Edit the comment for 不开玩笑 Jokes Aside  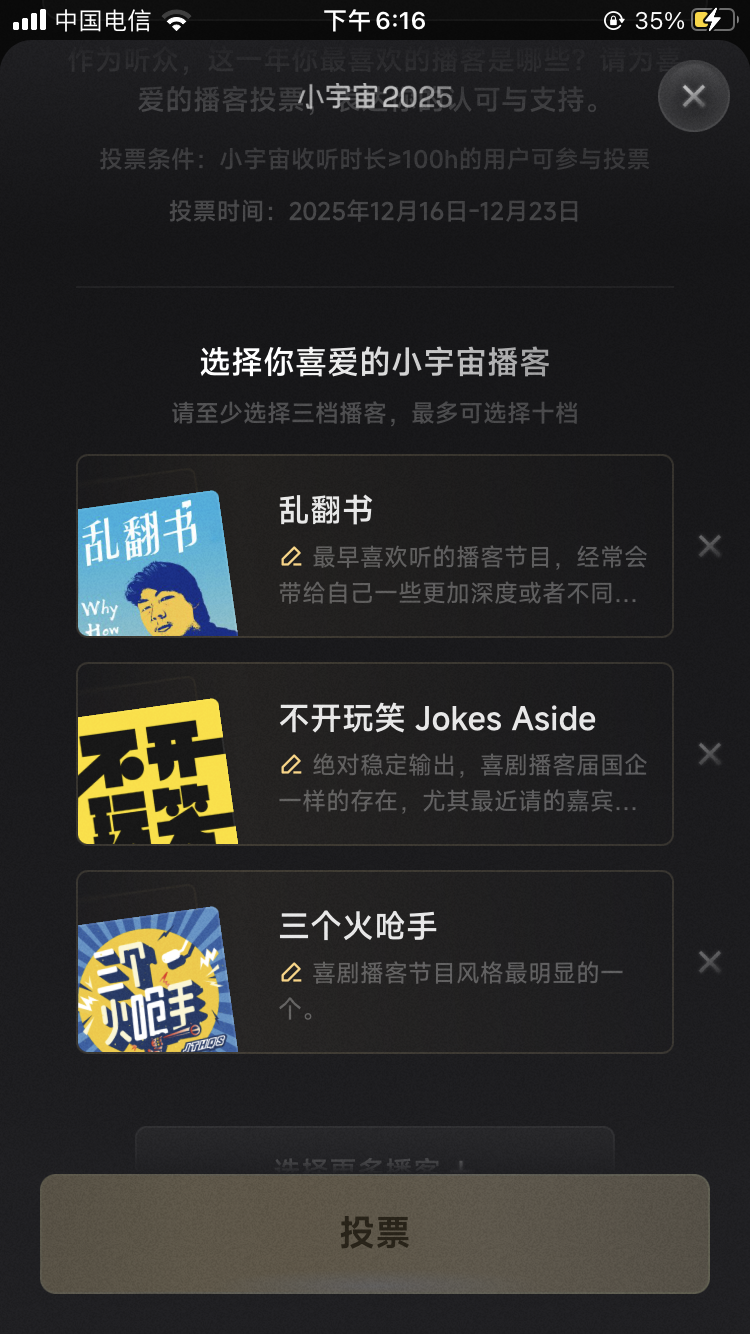pyautogui.click(x=292, y=765)
